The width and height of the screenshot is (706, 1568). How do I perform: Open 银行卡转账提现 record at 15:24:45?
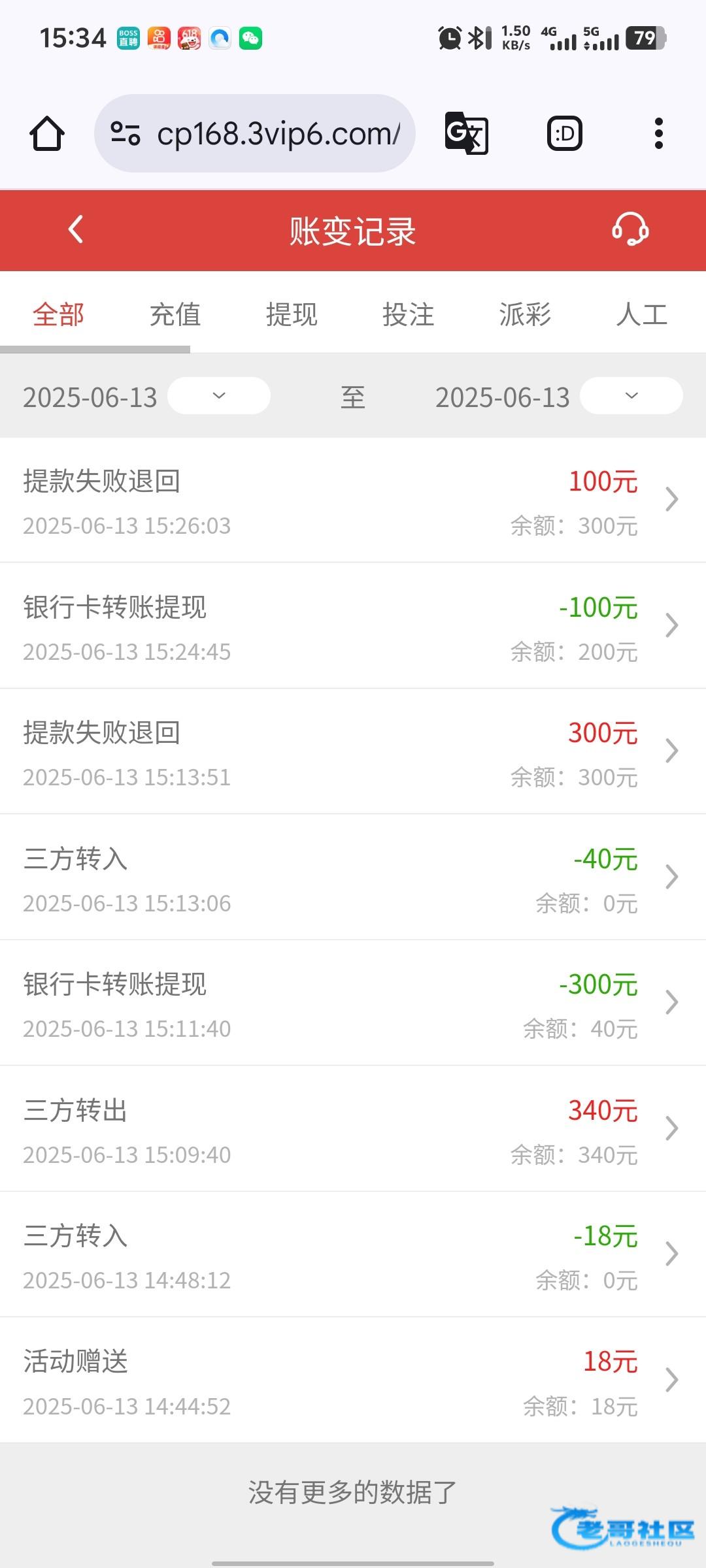(x=353, y=626)
